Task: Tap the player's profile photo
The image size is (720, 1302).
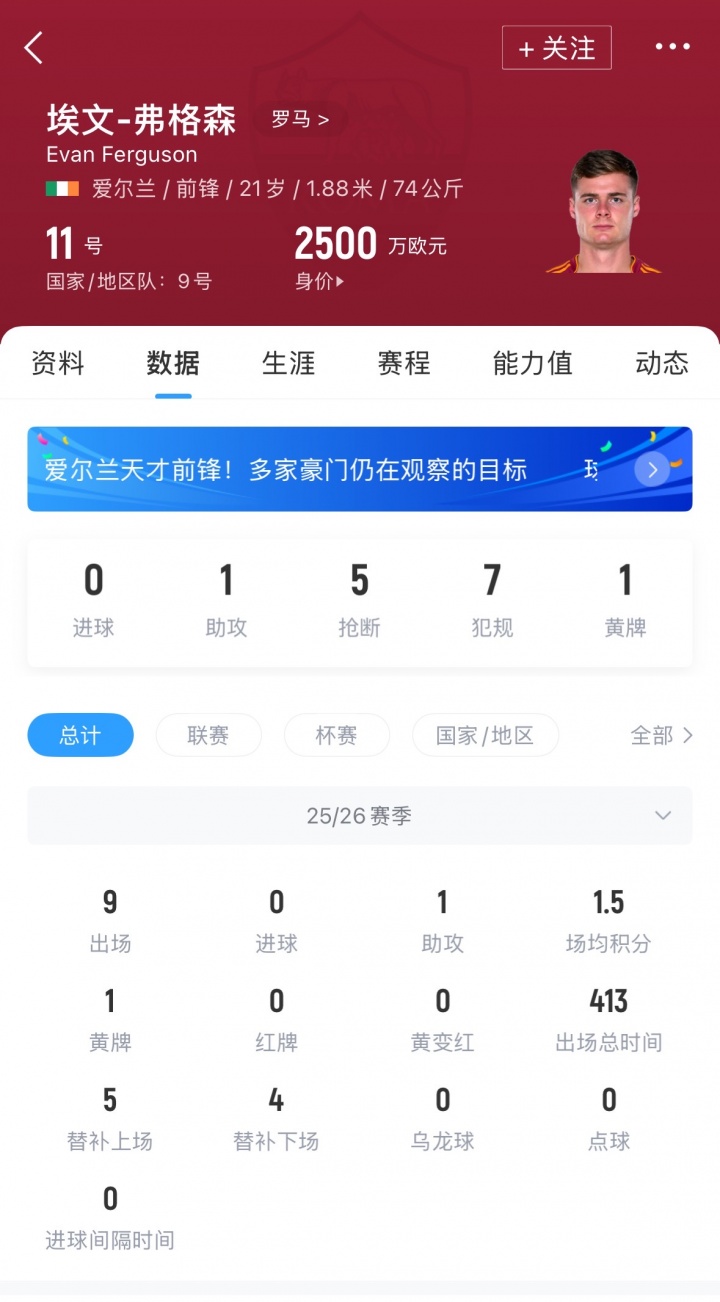Action: (604, 212)
